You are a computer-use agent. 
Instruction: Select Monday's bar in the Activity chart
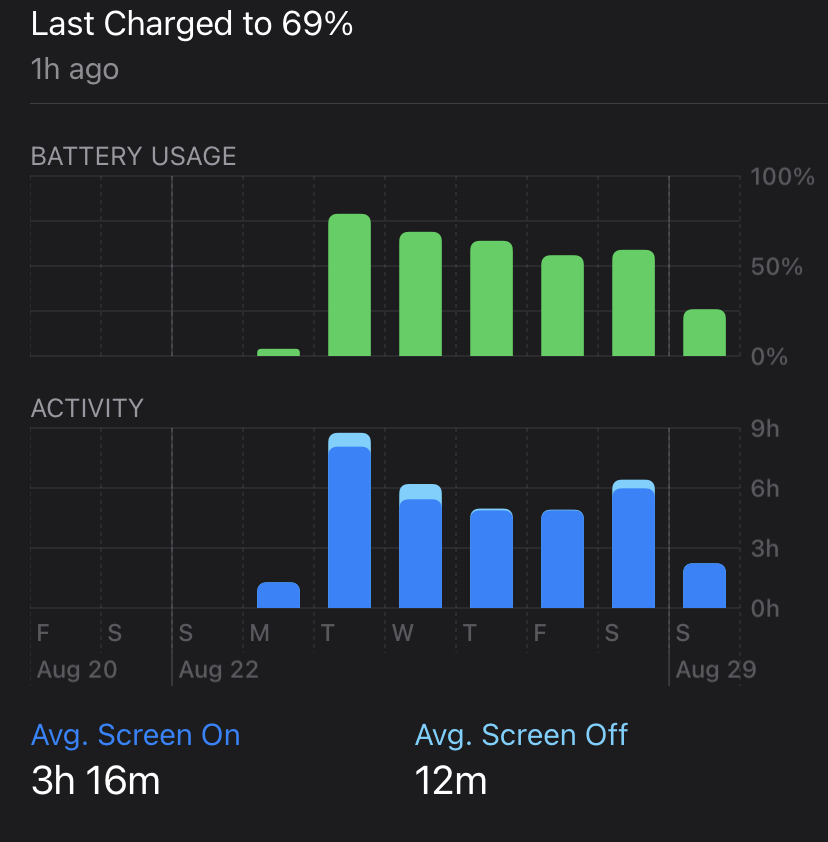click(278, 595)
